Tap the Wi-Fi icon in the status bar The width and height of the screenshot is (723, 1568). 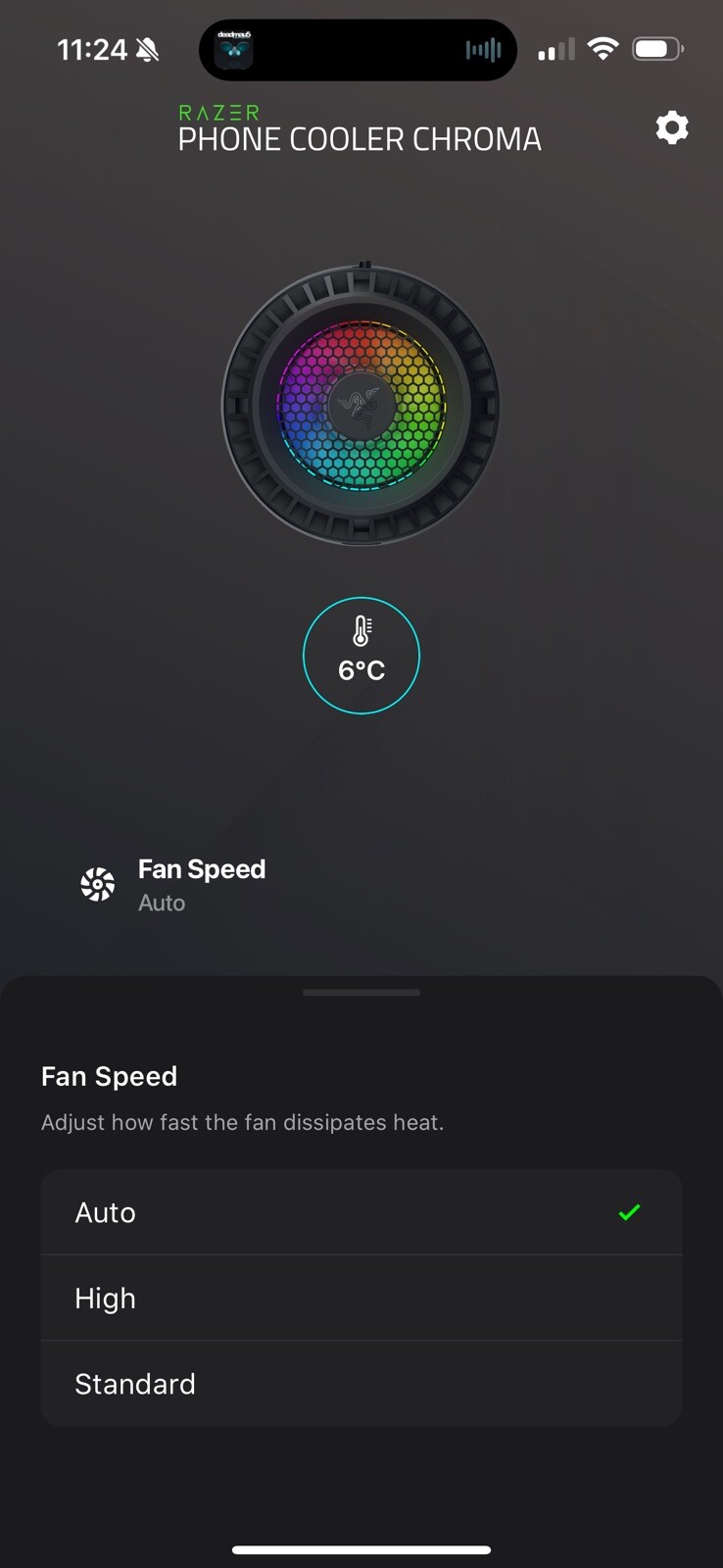click(604, 46)
